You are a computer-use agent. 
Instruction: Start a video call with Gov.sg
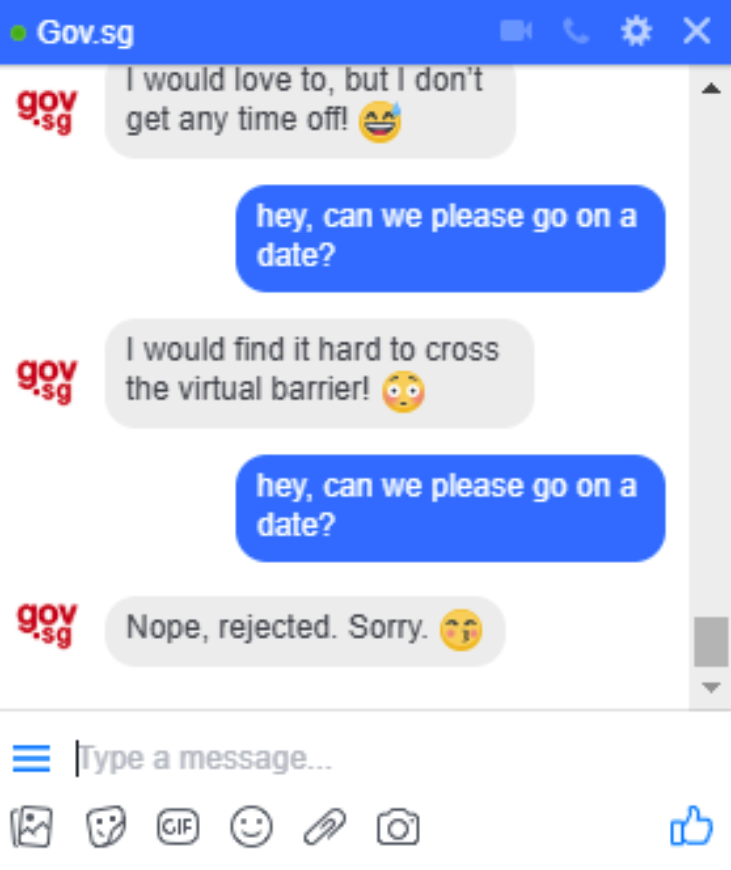tap(516, 32)
